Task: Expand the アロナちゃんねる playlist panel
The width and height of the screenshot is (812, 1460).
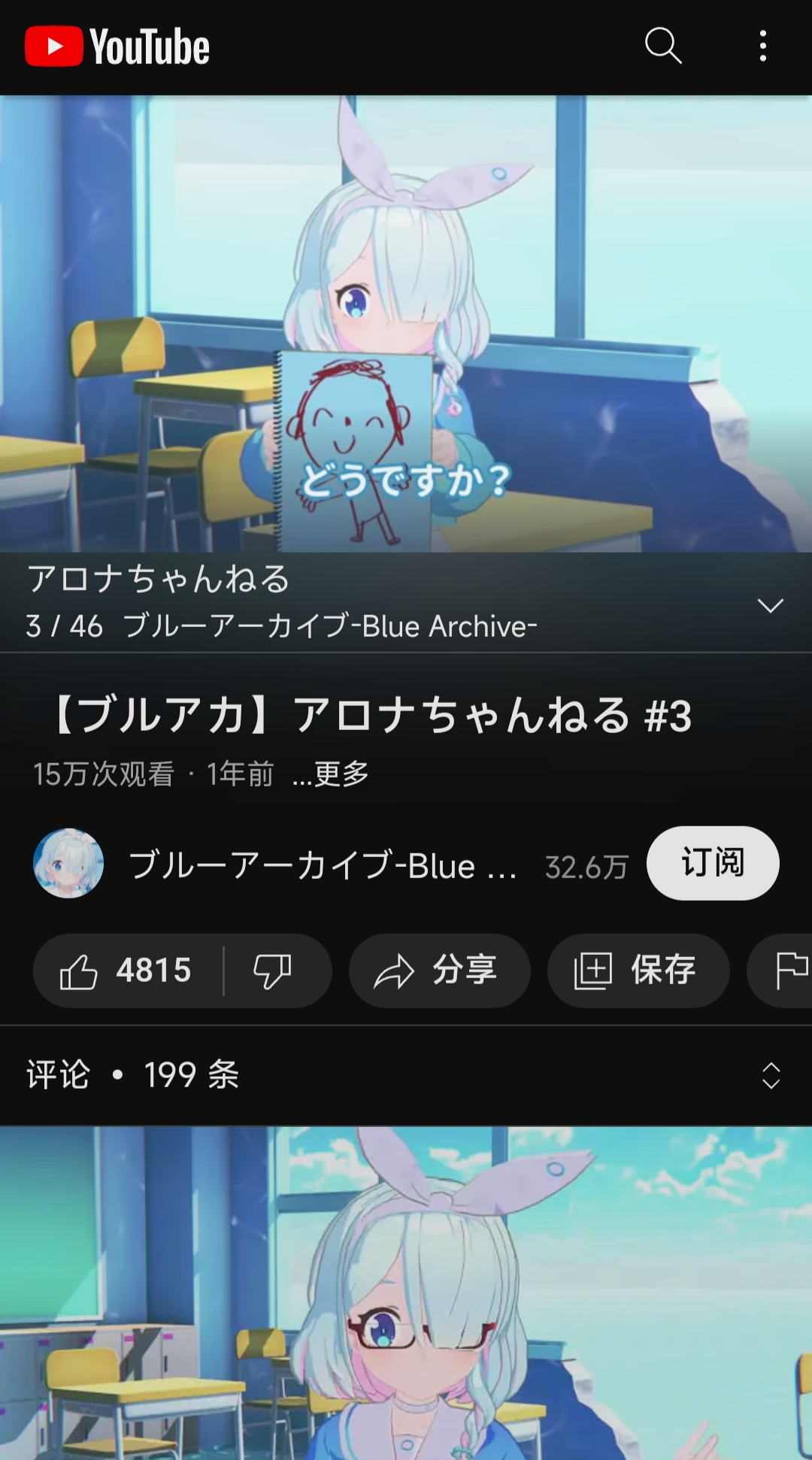Action: [x=770, y=605]
